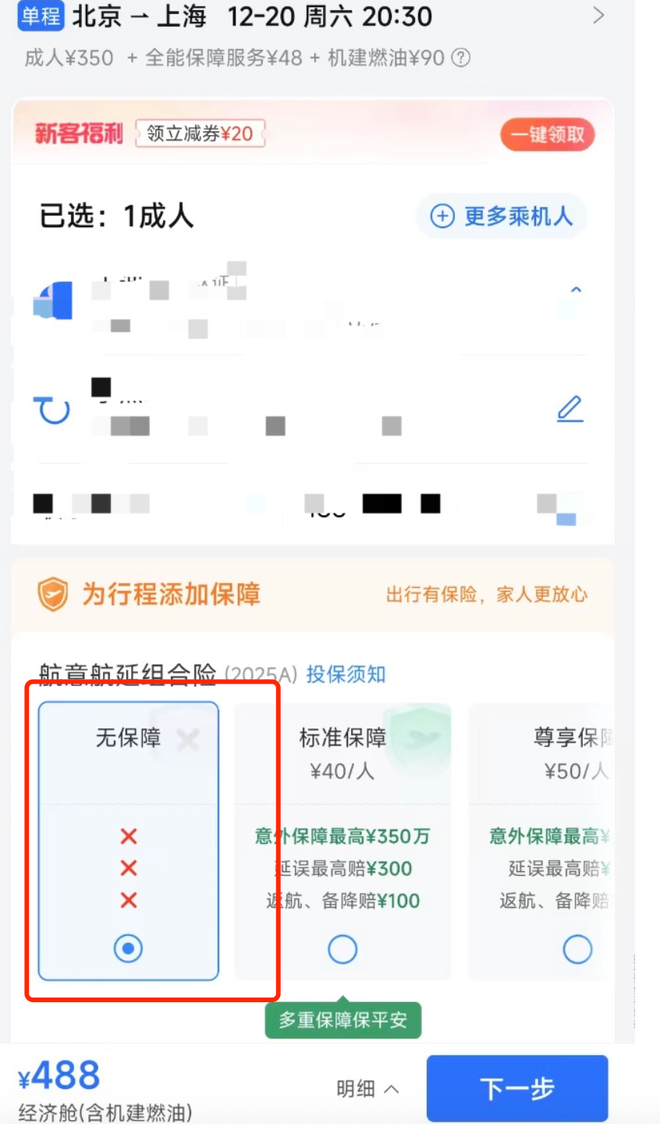
Task: Choose the 尊享保障 ¥50 per person plan
Action: 577,948
